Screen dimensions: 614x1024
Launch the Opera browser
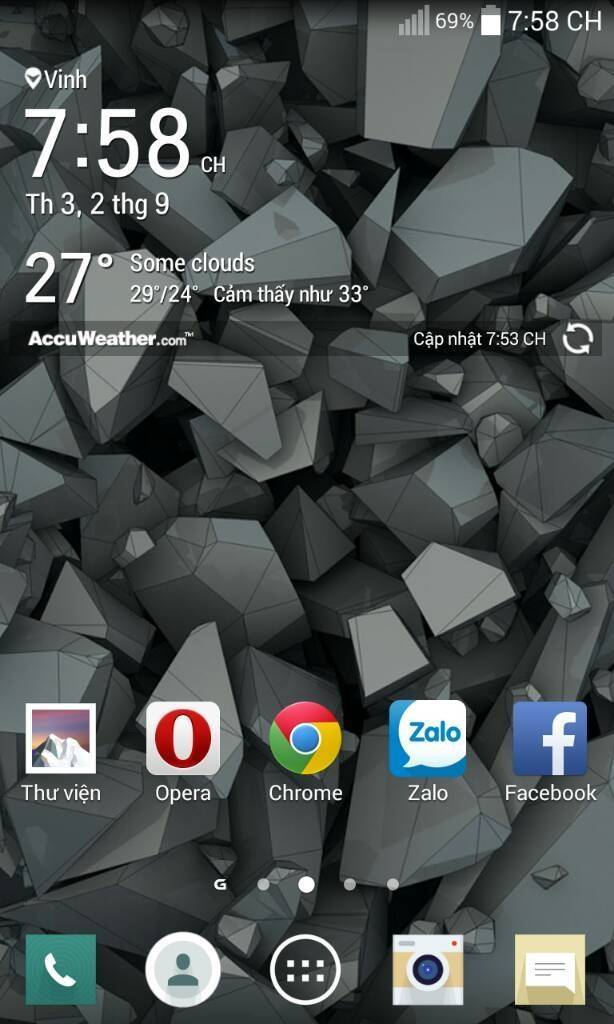(183, 739)
